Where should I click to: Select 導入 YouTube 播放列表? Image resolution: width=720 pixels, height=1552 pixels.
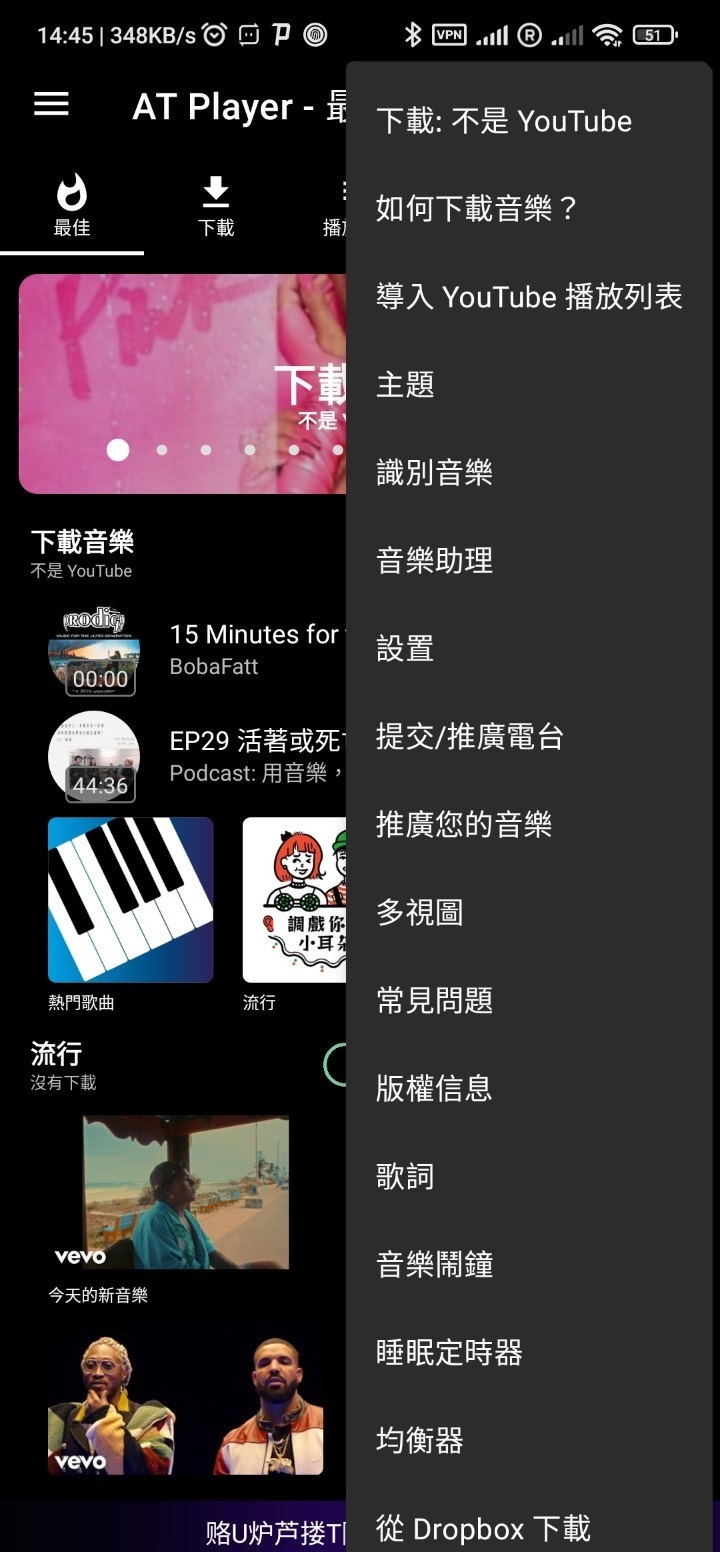[530, 296]
